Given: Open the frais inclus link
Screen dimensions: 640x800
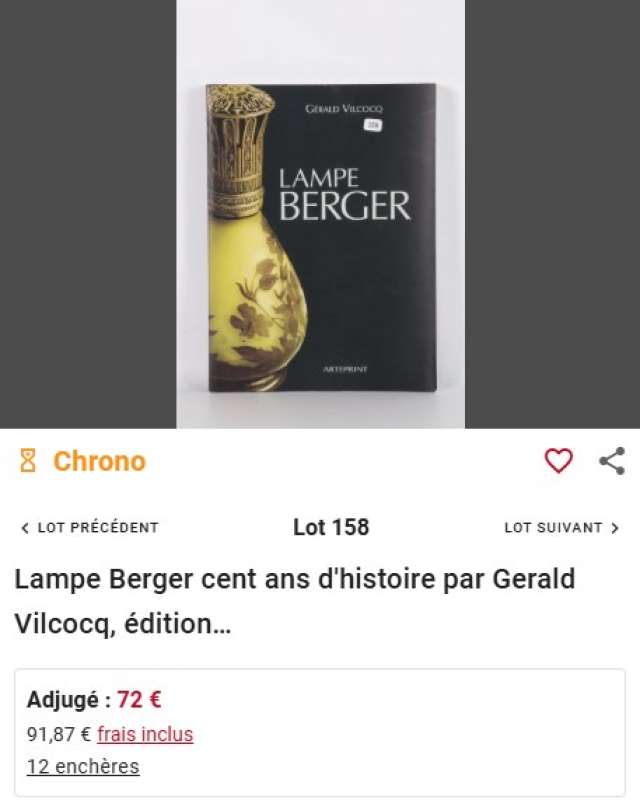Looking at the screenshot, I should pyautogui.click(x=145, y=734).
